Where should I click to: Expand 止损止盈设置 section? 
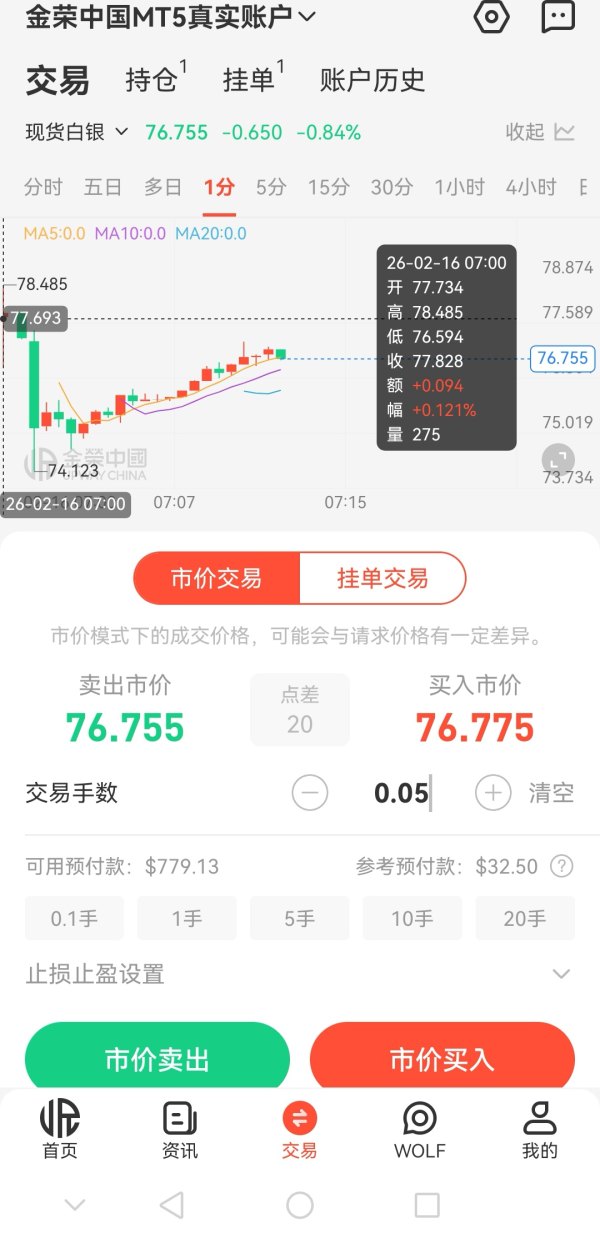click(x=300, y=973)
